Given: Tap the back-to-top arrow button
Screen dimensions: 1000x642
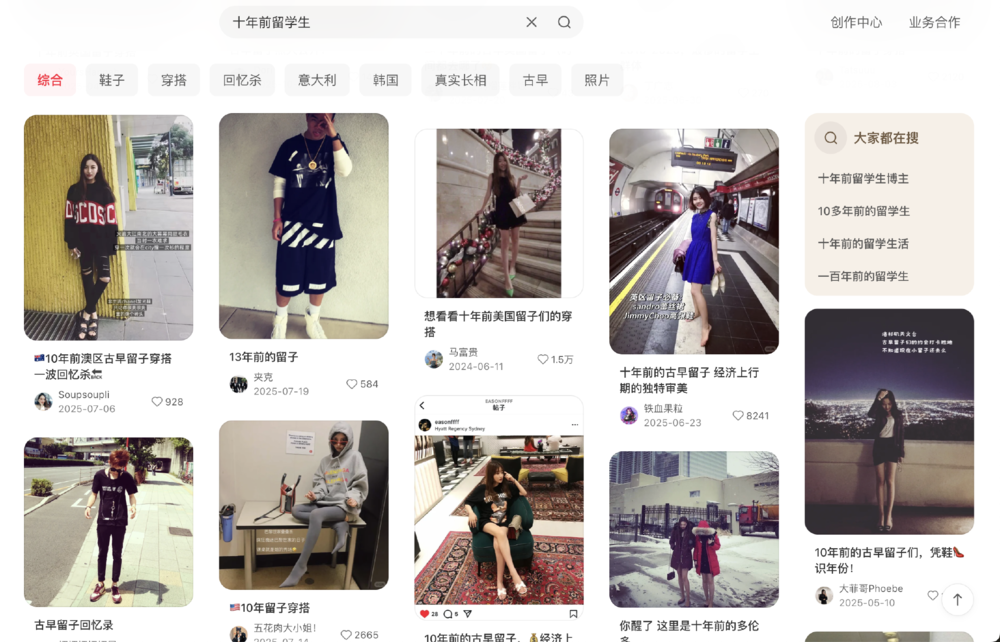Looking at the screenshot, I should [957, 599].
